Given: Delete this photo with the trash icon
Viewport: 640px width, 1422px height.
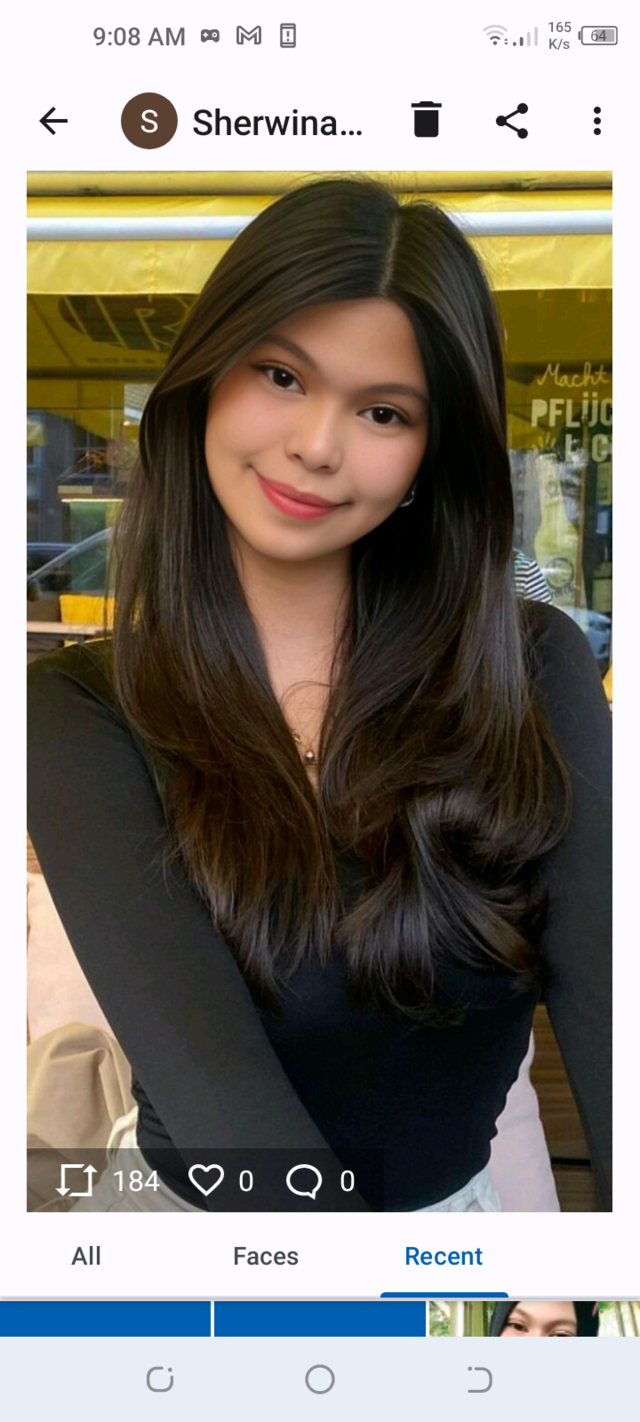Looking at the screenshot, I should [426, 120].
